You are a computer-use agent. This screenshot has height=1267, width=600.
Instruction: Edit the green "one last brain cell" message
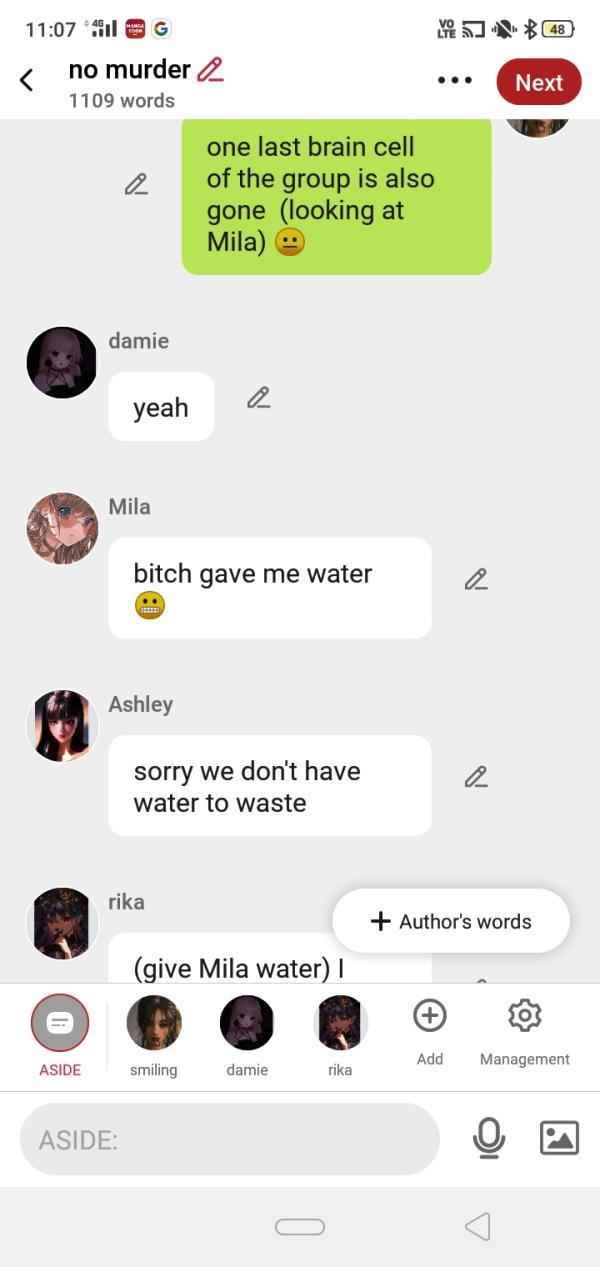136,184
